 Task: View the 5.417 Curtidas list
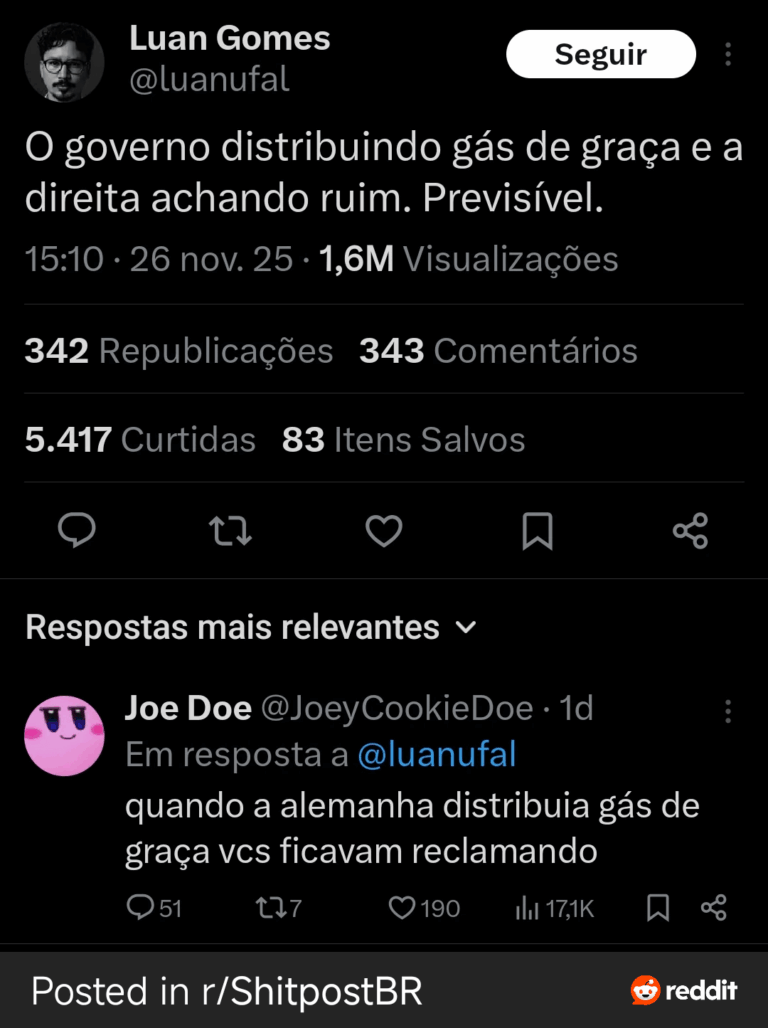(140, 440)
